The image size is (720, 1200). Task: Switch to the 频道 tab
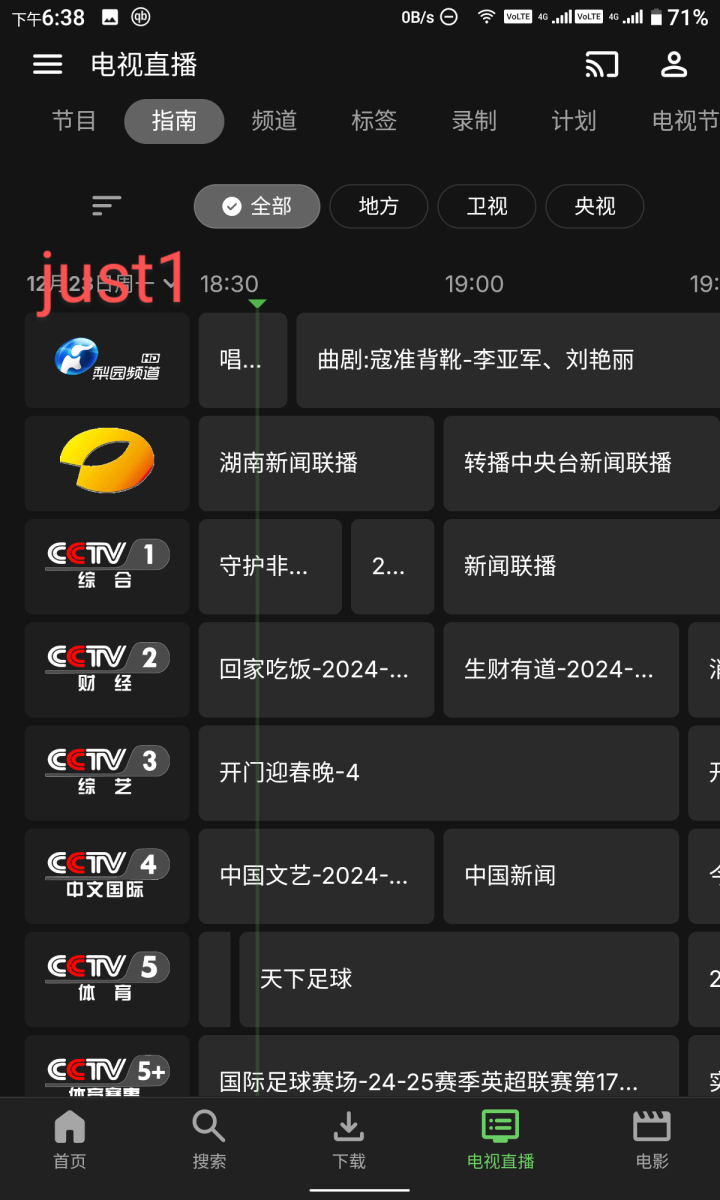tap(274, 120)
